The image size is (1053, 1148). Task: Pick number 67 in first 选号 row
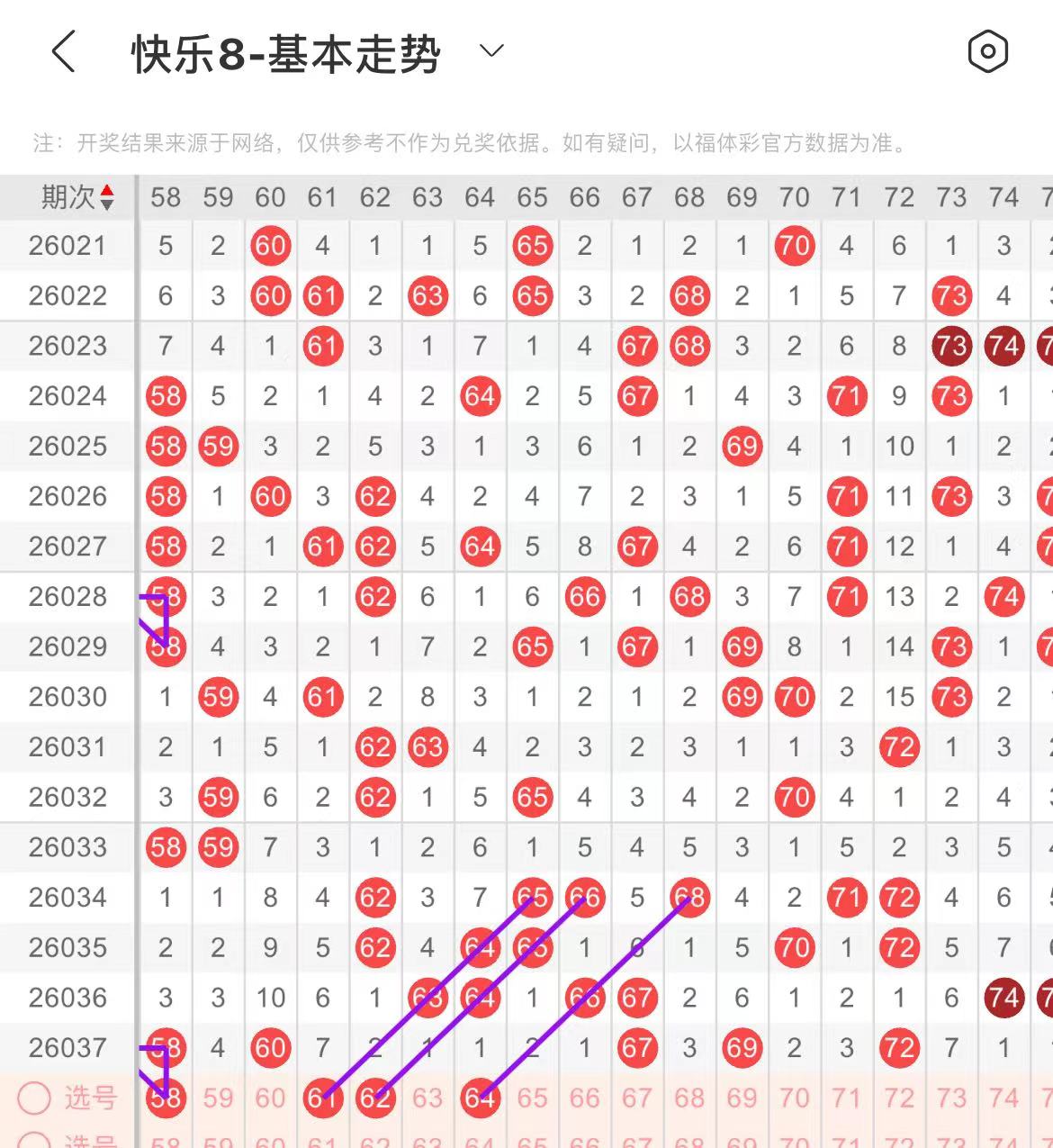637,1098
